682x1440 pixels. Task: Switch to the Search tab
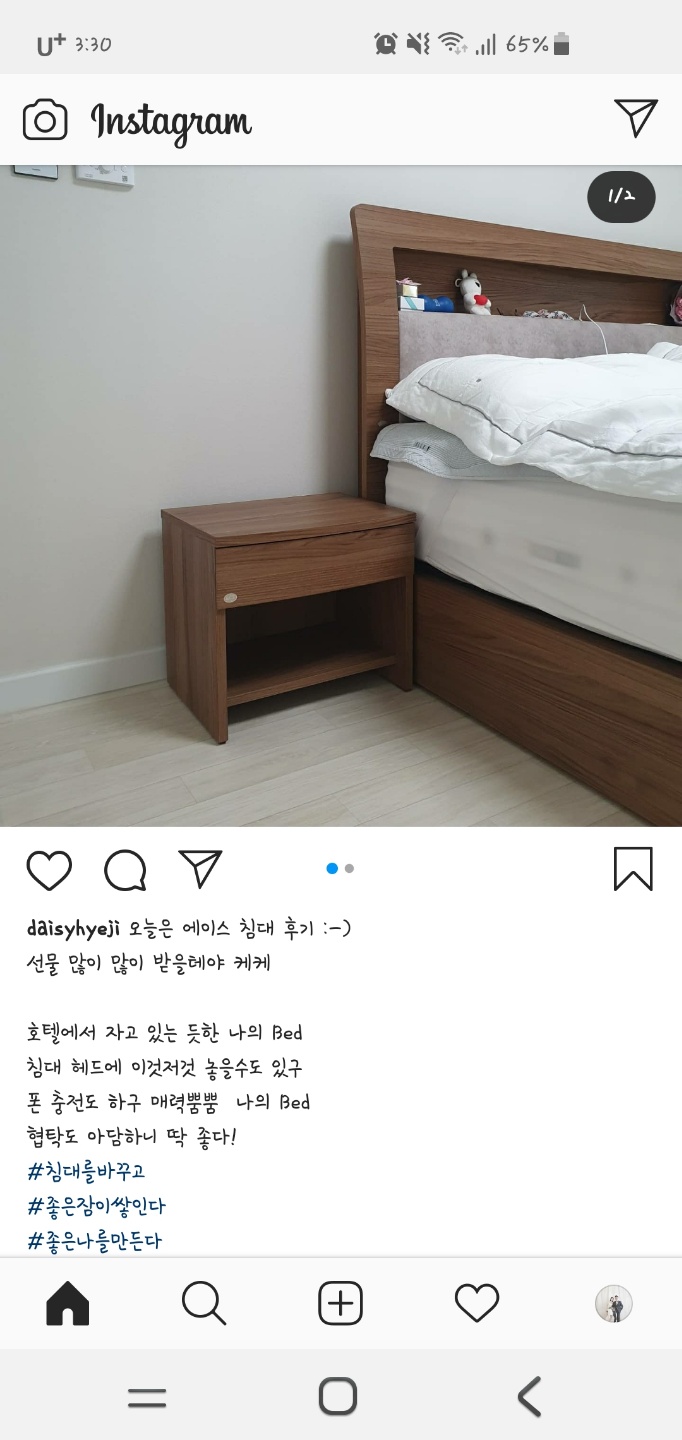tap(204, 1304)
